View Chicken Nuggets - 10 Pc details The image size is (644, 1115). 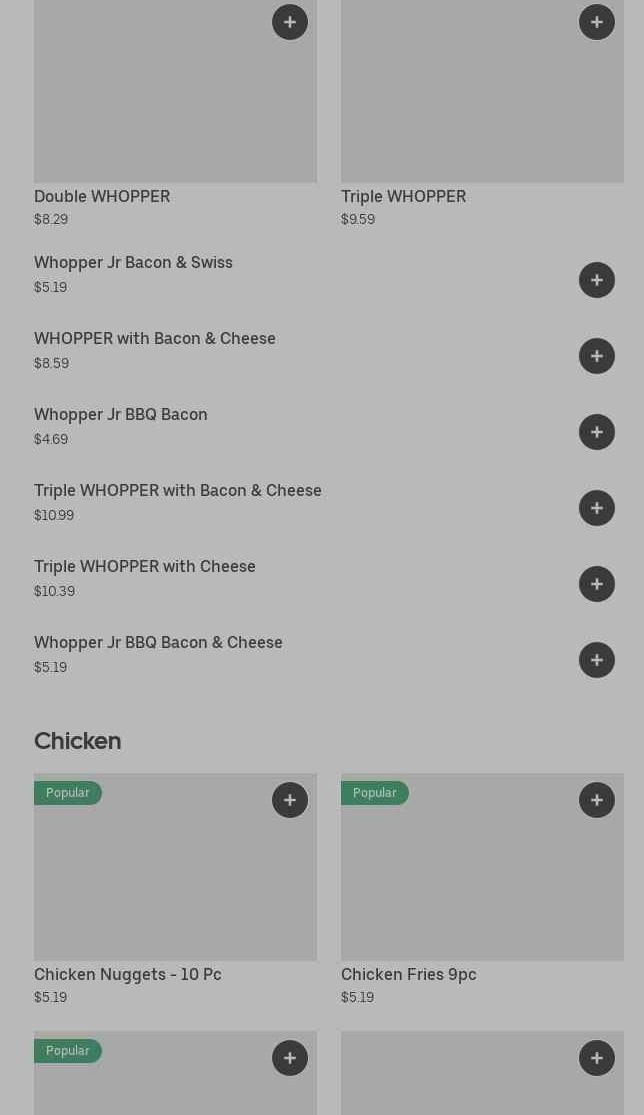click(175, 880)
